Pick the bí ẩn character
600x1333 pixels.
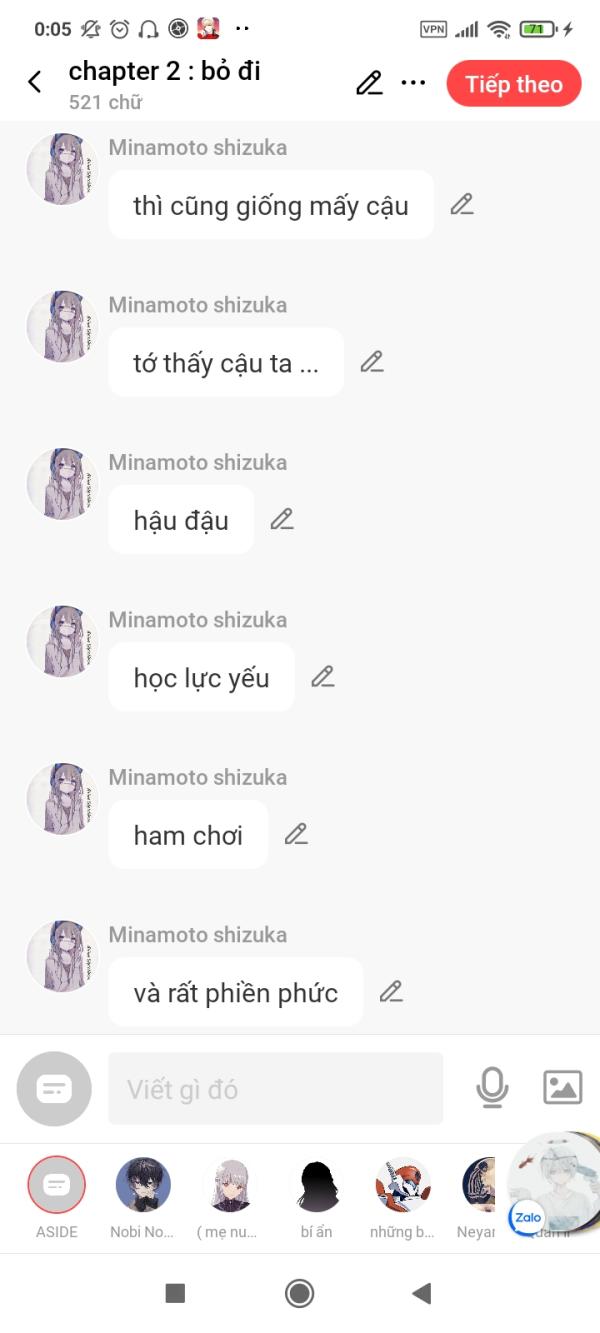[x=316, y=1198]
